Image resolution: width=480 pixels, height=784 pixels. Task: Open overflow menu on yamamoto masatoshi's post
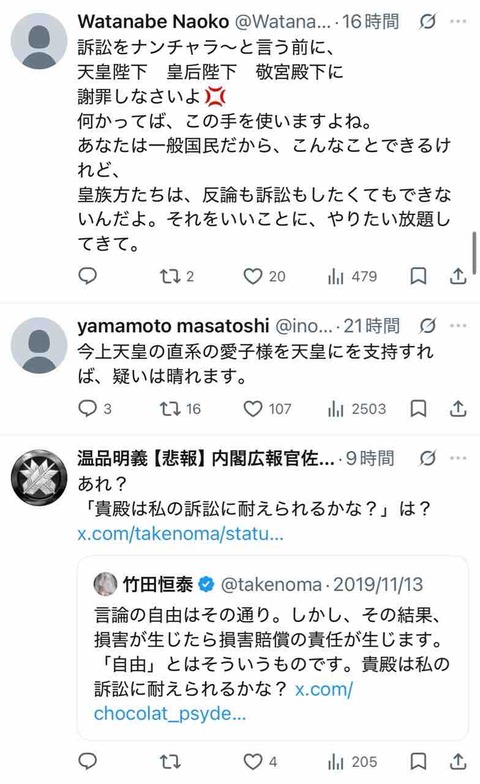(x=458, y=326)
